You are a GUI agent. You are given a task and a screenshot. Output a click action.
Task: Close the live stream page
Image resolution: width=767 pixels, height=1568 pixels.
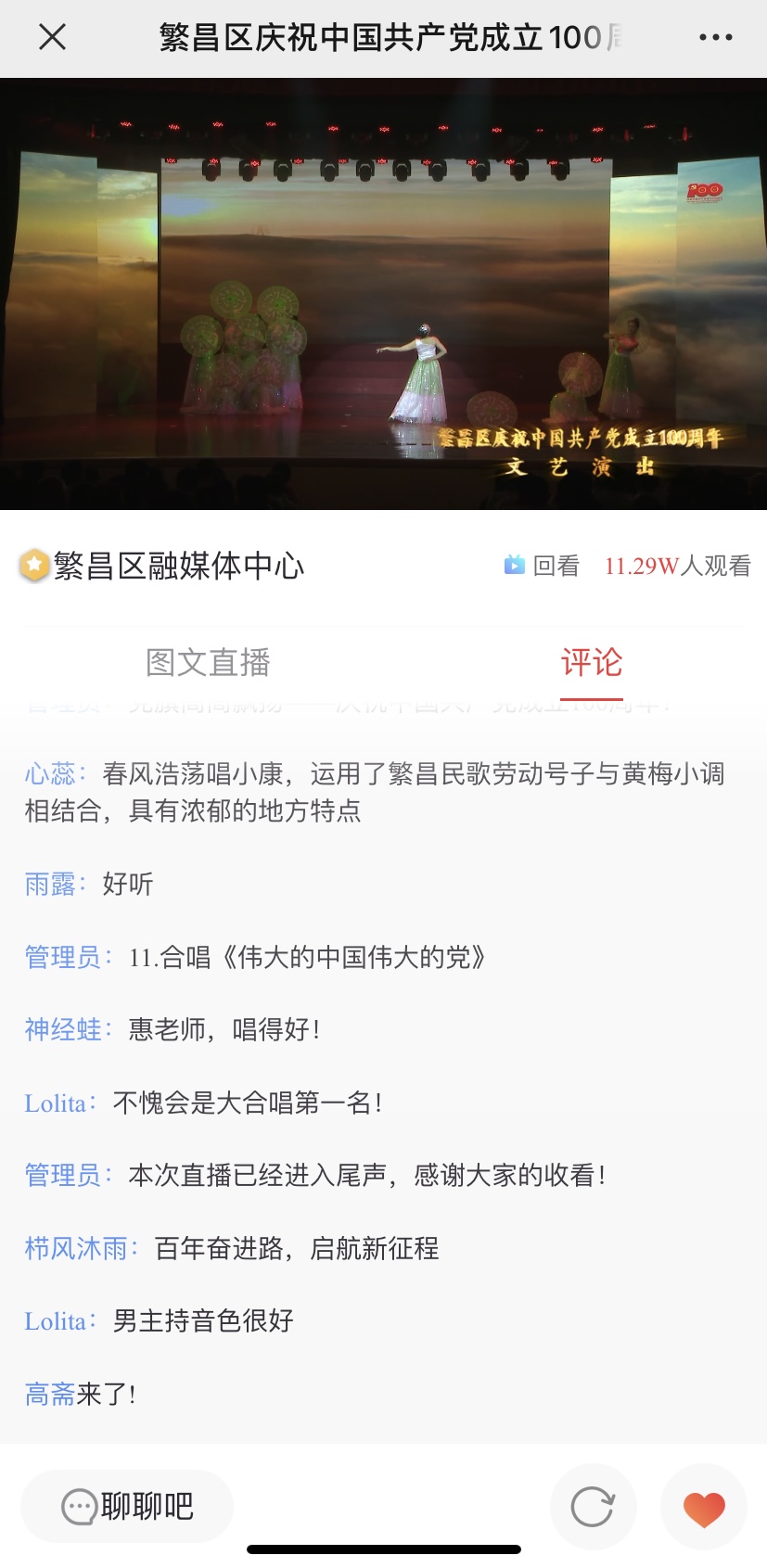53,37
